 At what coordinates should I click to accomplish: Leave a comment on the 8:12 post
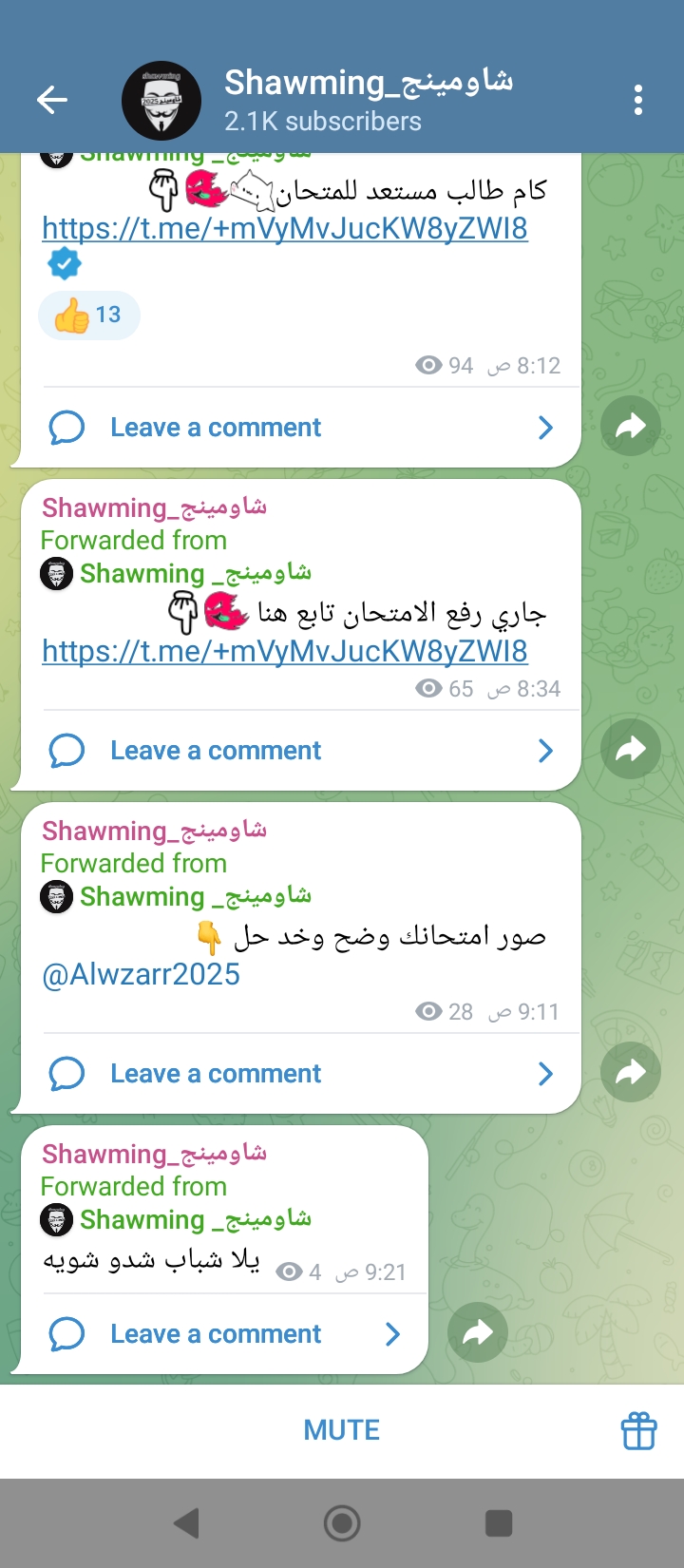pyautogui.click(x=216, y=428)
